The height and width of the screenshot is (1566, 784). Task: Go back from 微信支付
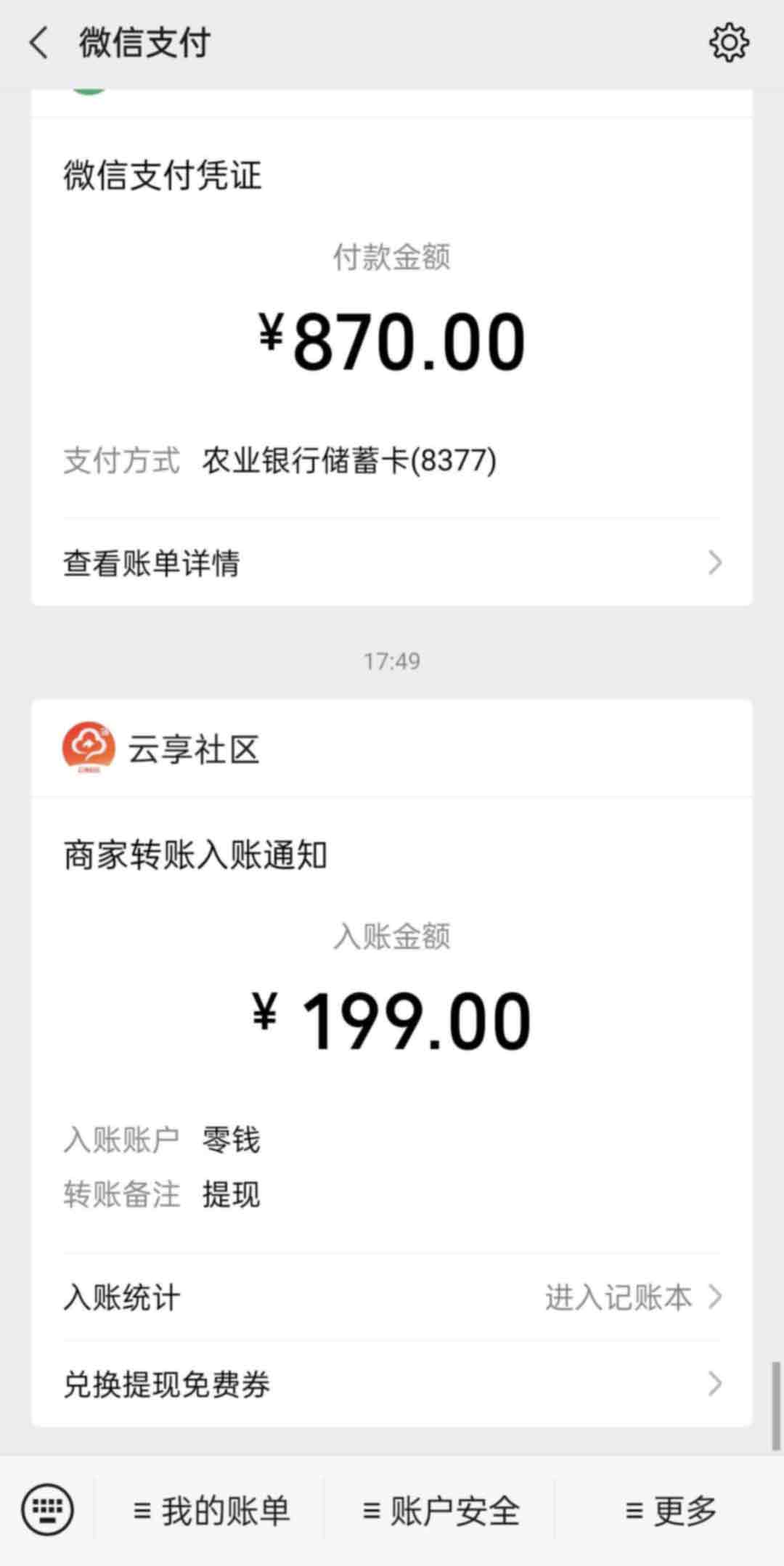tap(39, 43)
